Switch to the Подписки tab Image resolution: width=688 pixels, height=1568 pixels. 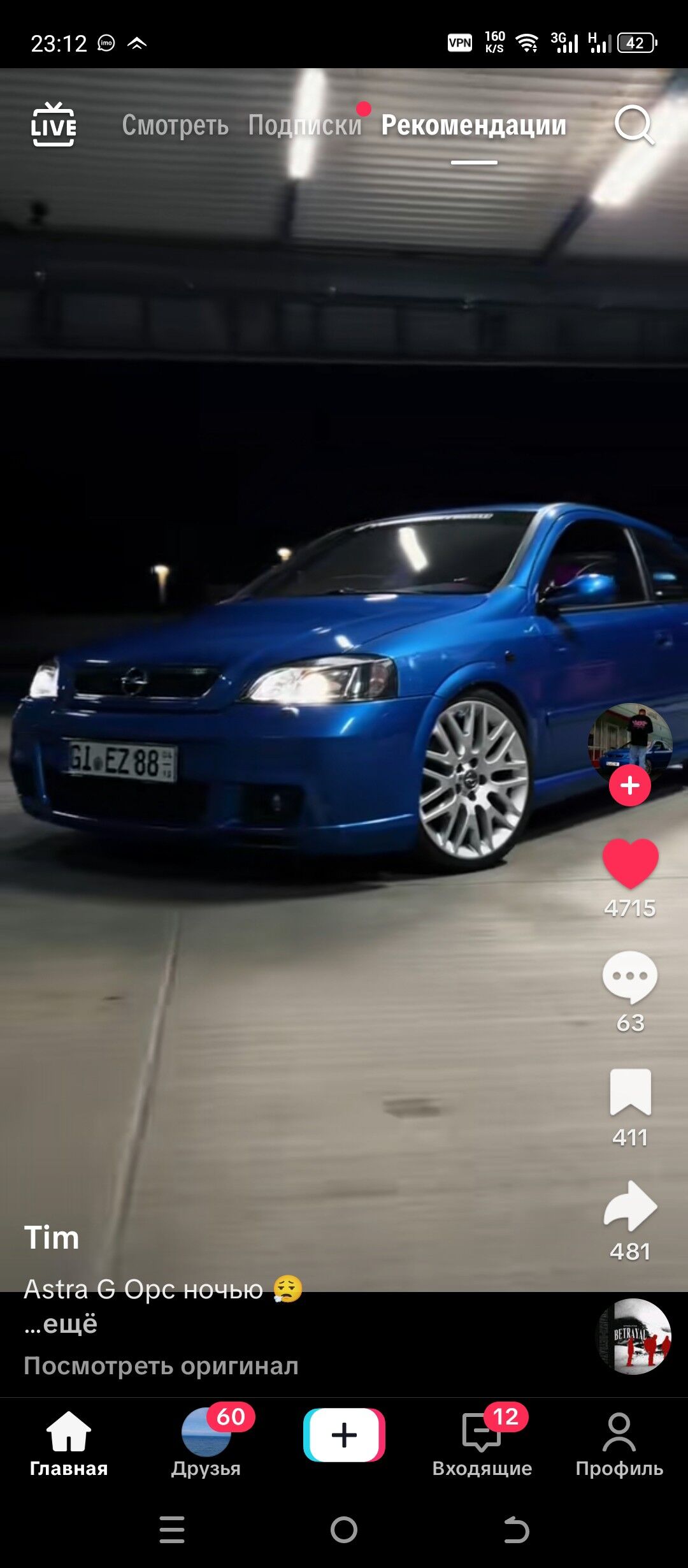(305, 125)
